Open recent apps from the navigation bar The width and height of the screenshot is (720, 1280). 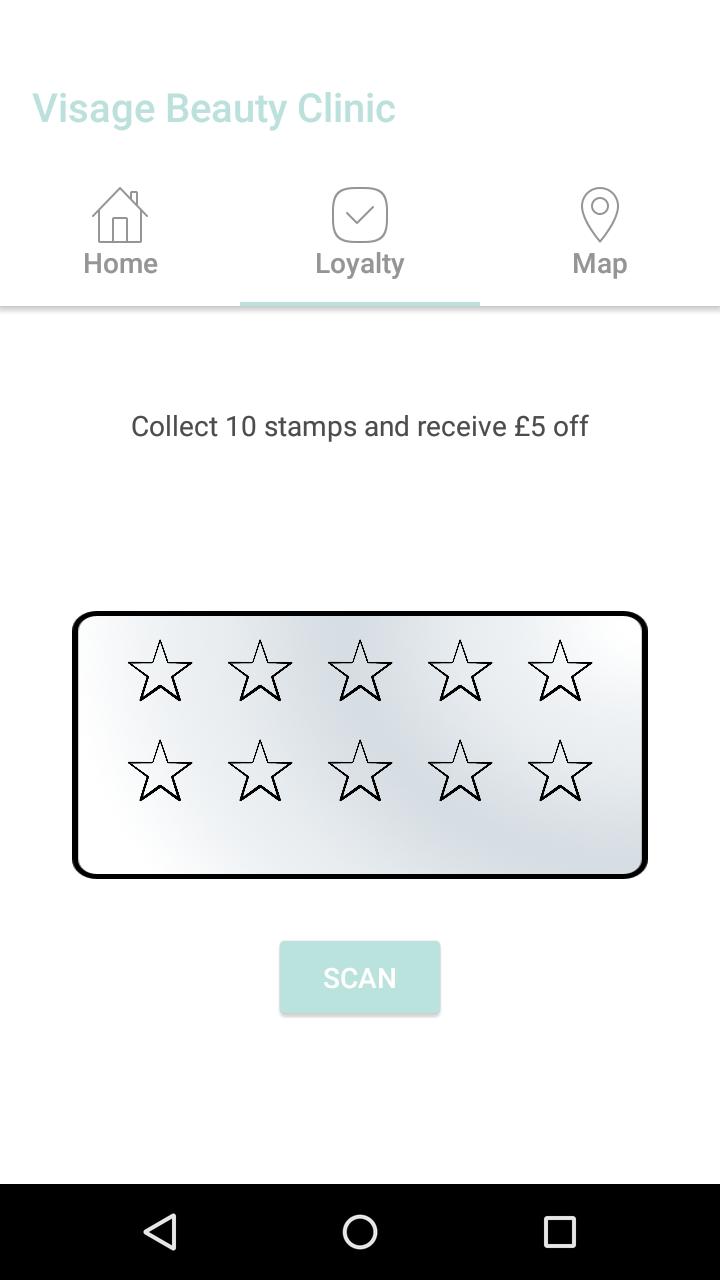tap(560, 1231)
